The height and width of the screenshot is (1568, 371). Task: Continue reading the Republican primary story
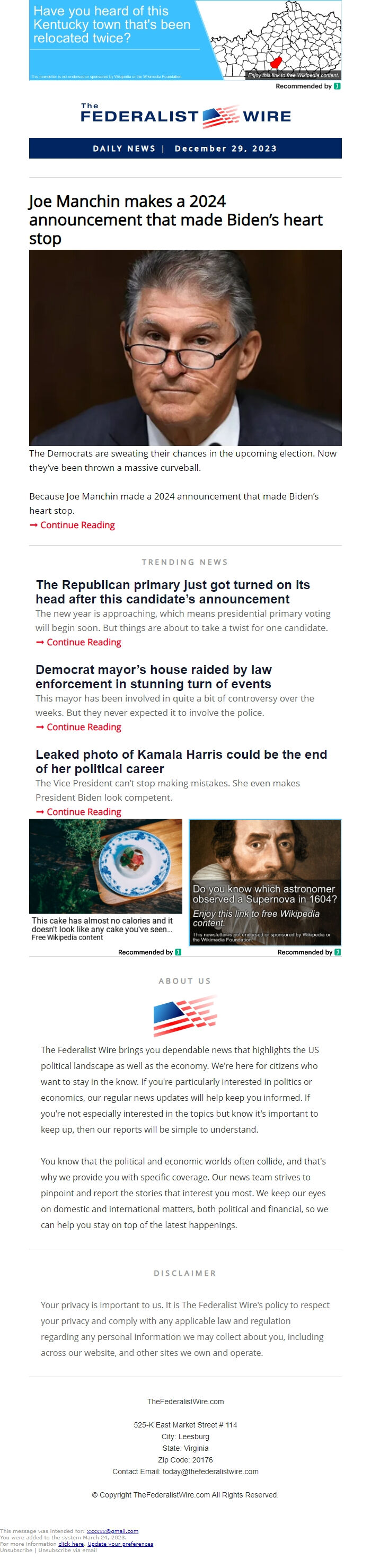click(83, 642)
